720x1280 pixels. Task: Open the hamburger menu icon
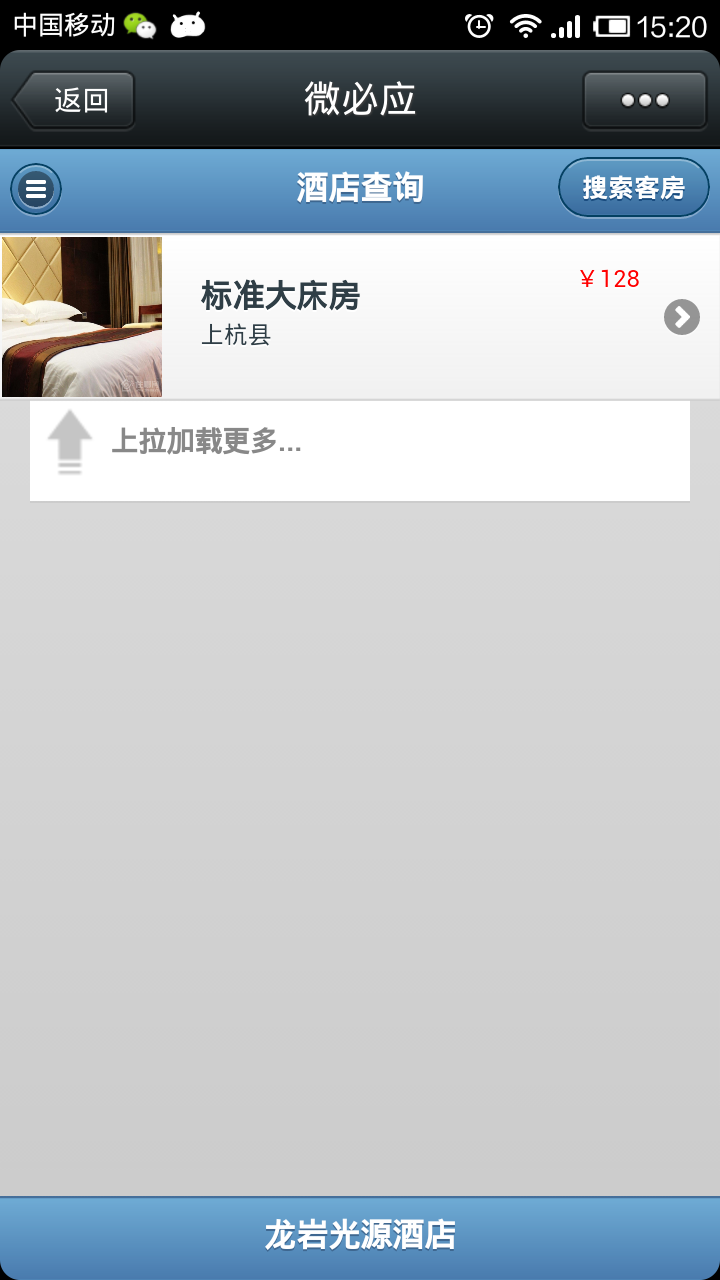(x=36, y=189)
